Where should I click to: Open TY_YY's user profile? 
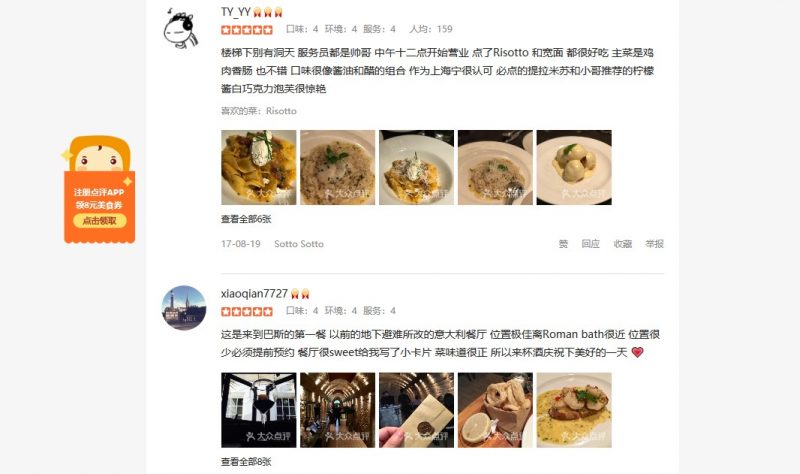(236, 12)
